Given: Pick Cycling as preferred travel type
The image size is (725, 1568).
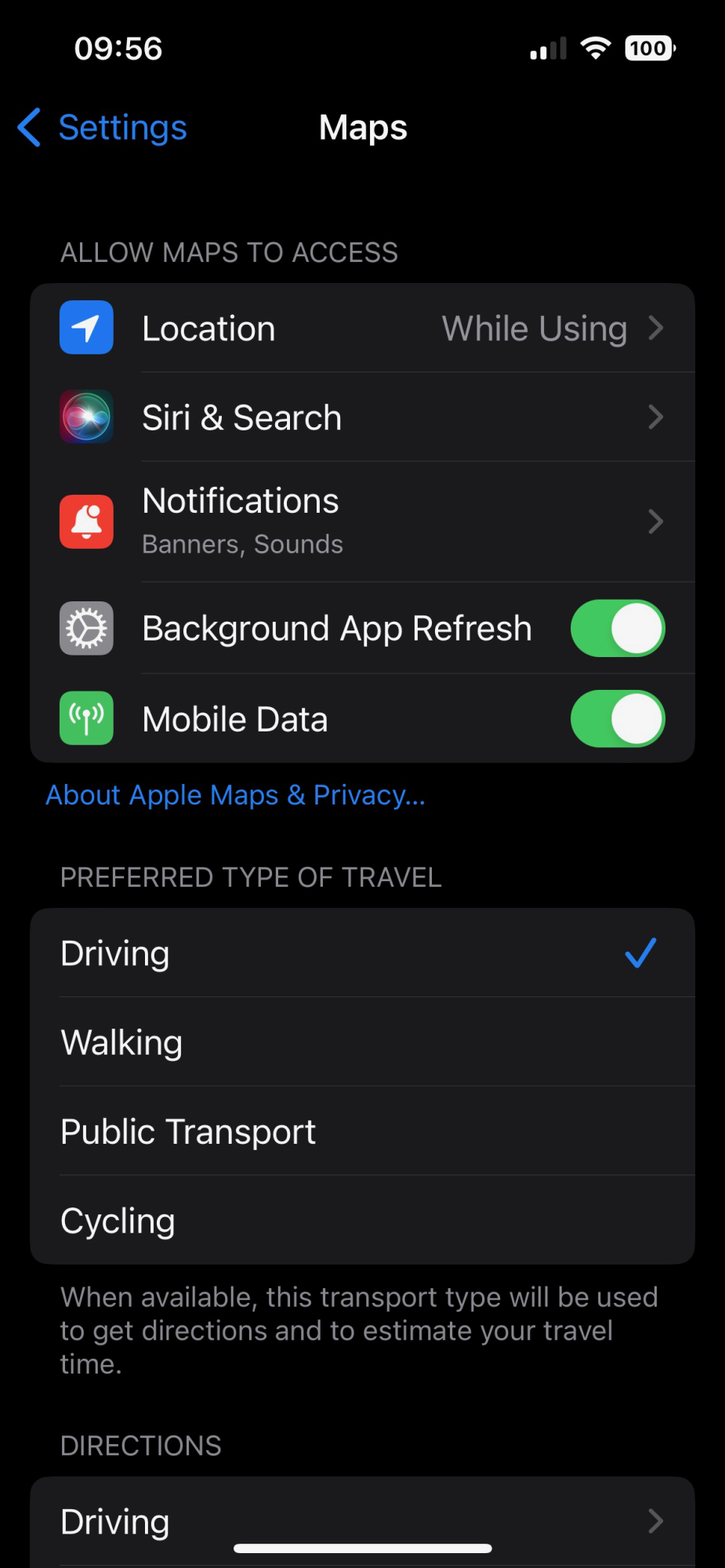Looking at the screenshot, I should tap(362, 1221).
